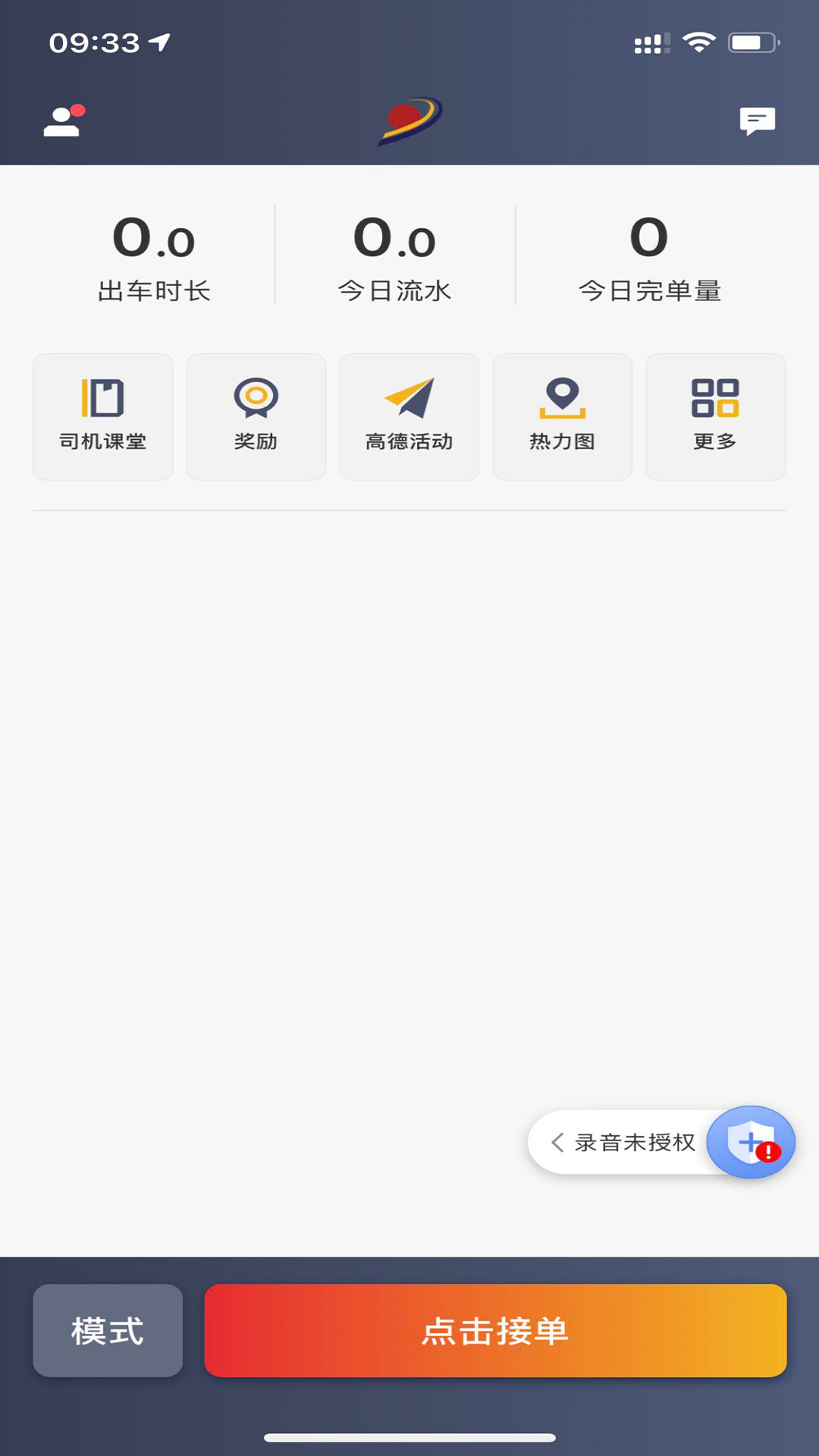
Task: Open the 奖励 rewards section
Action: [x=256, y=416]
